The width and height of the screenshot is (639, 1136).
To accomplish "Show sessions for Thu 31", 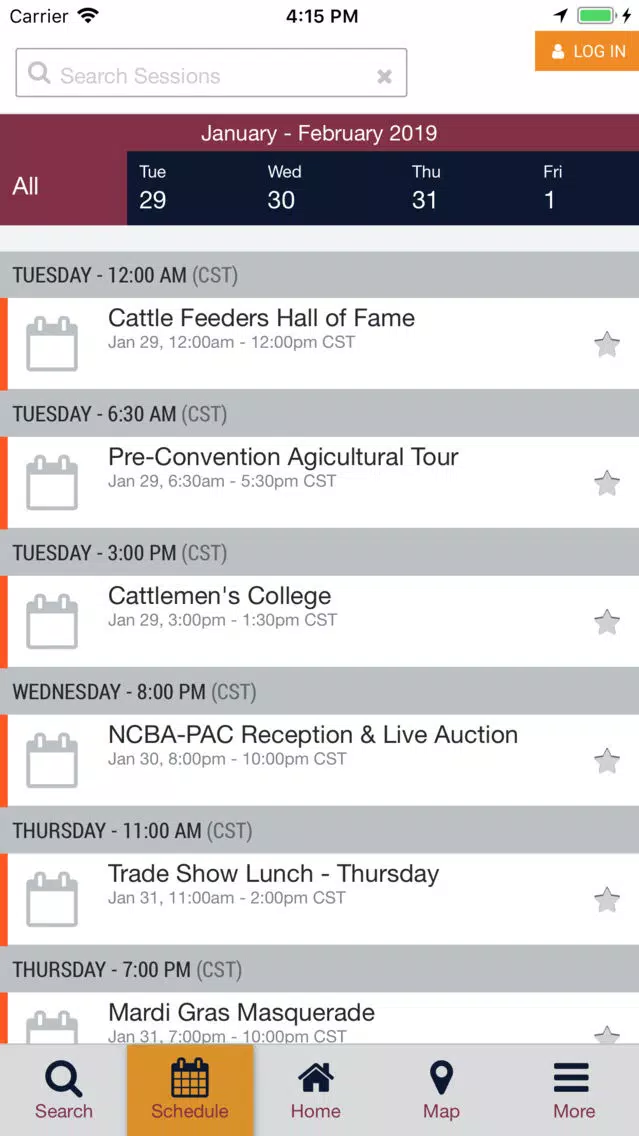I will (x=426, y=188).
